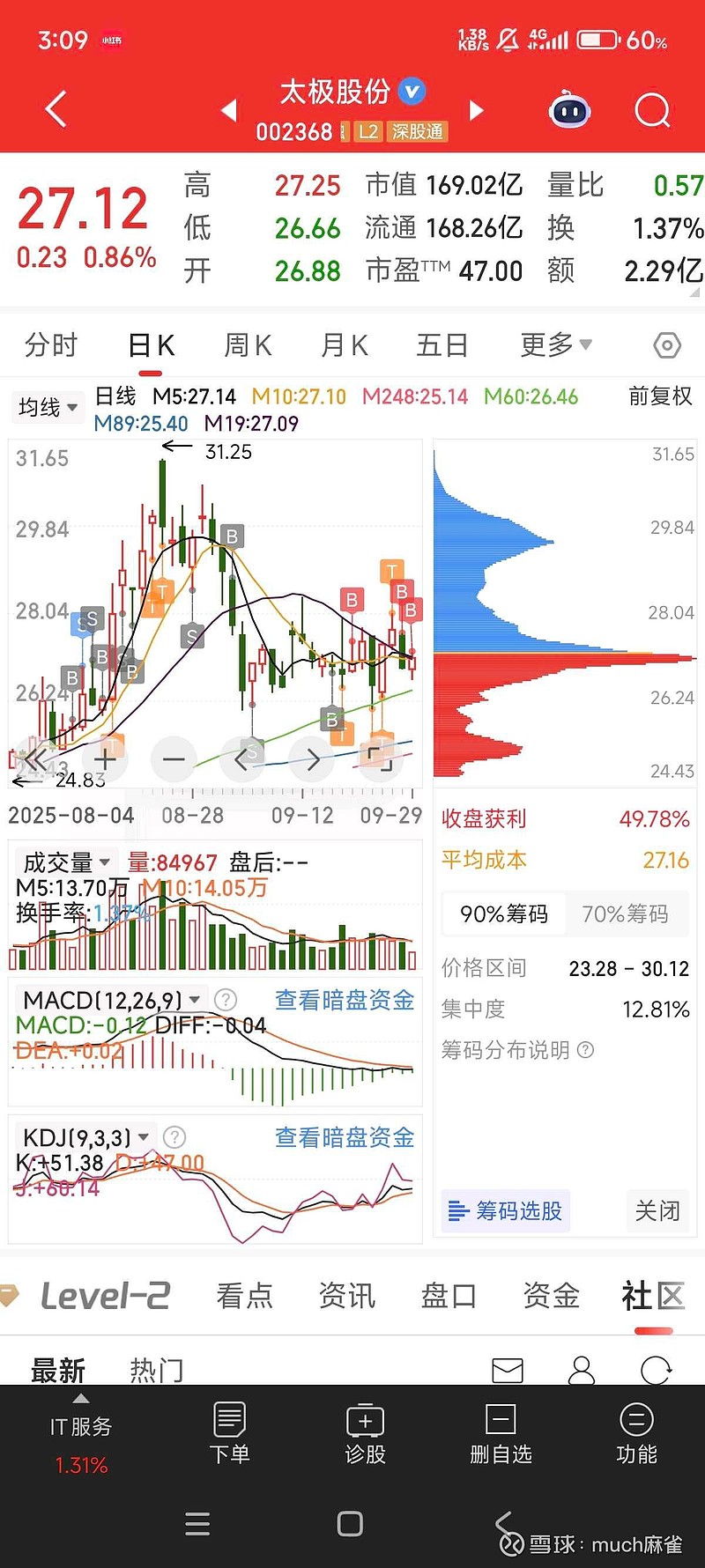Open chart settings hexagon icon

[667, 345]
